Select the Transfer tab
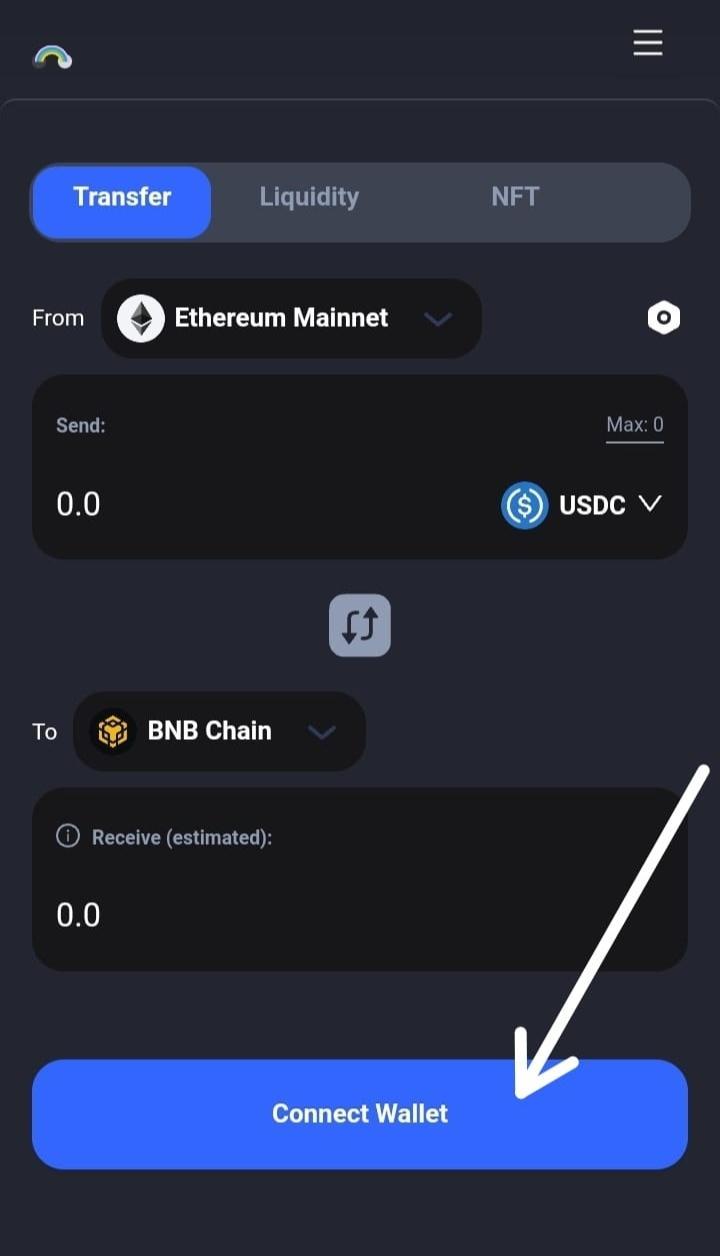This screenshot has width=720, height=1256. pyautogui.click(x=122, y=197)
